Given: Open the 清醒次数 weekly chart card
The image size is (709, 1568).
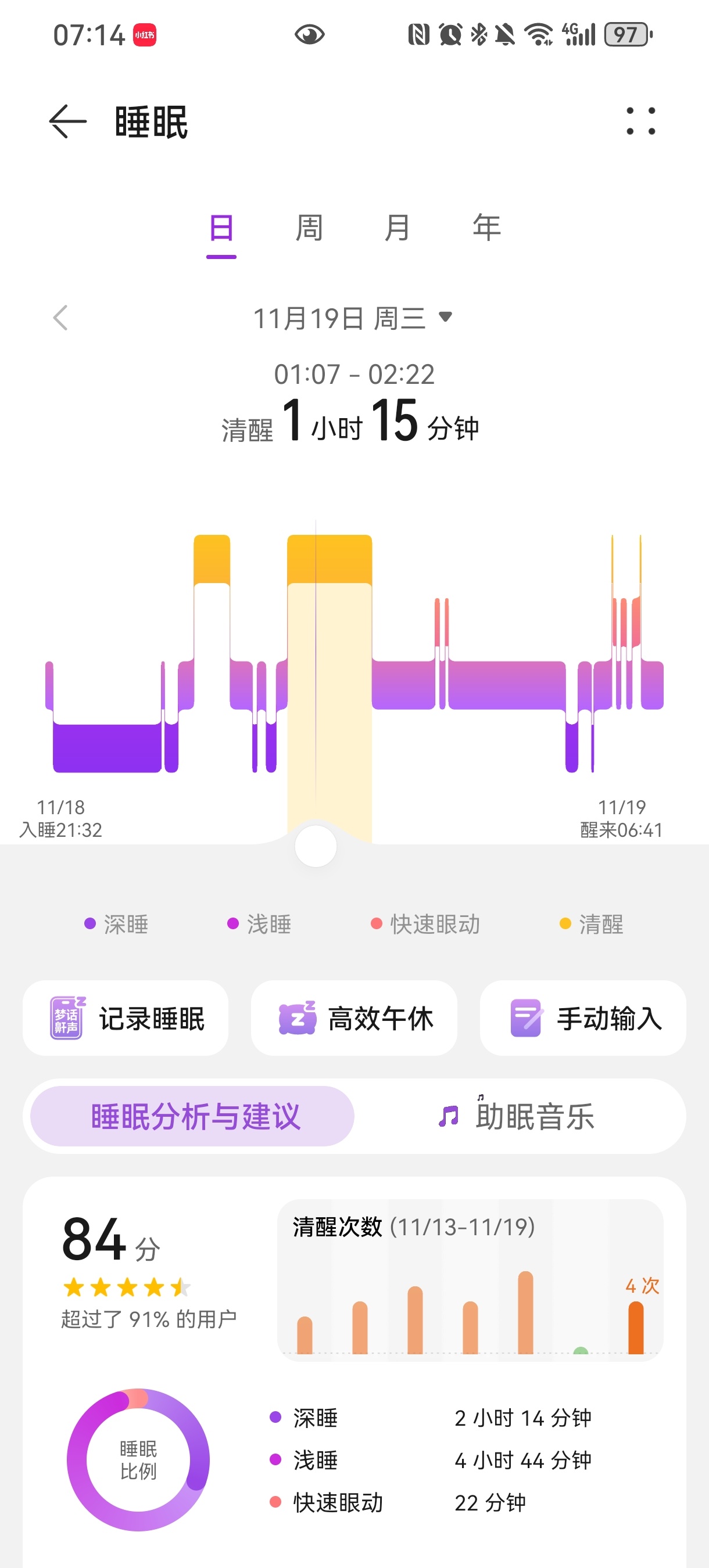Looking at the screenshot, I should pos(470,1279).
